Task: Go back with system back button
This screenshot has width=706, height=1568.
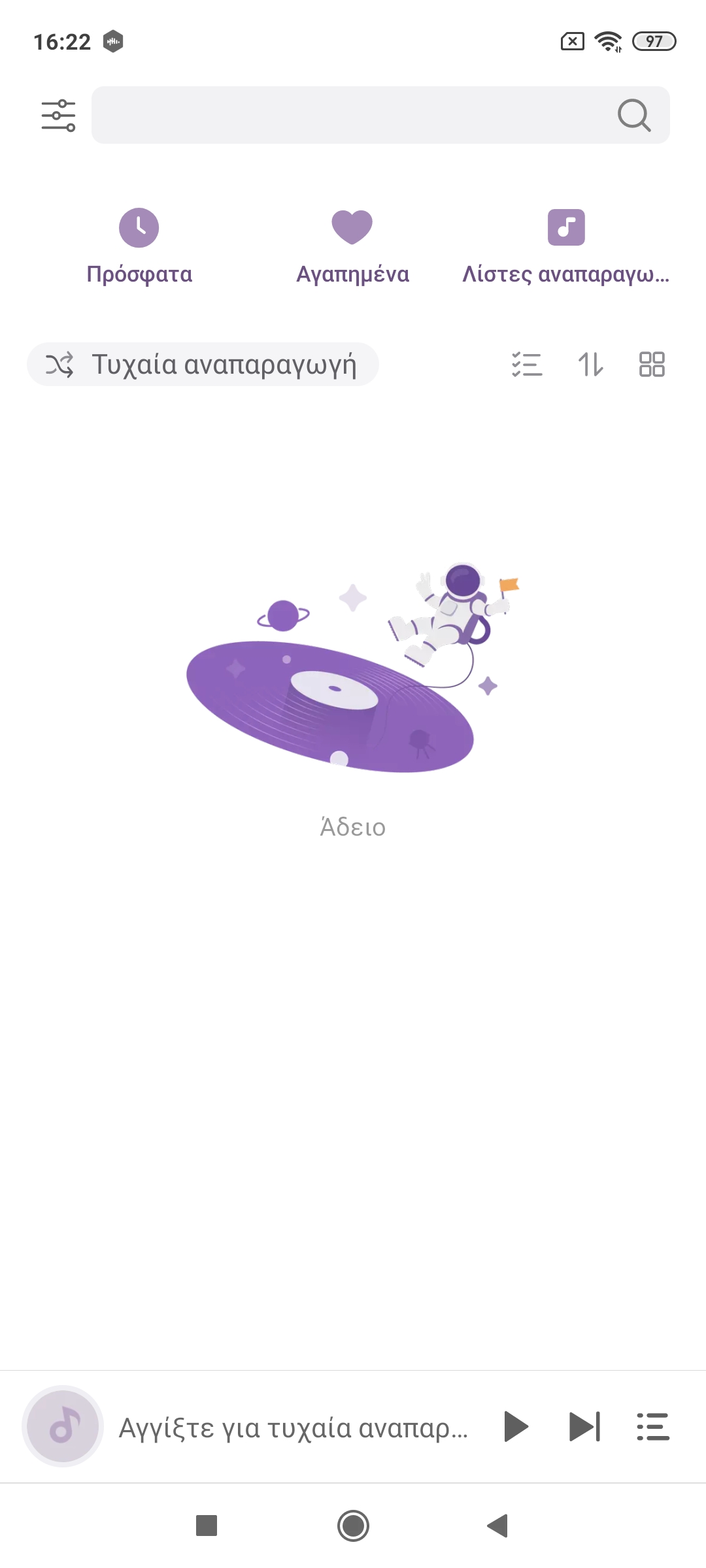Action: (498, 1526)
